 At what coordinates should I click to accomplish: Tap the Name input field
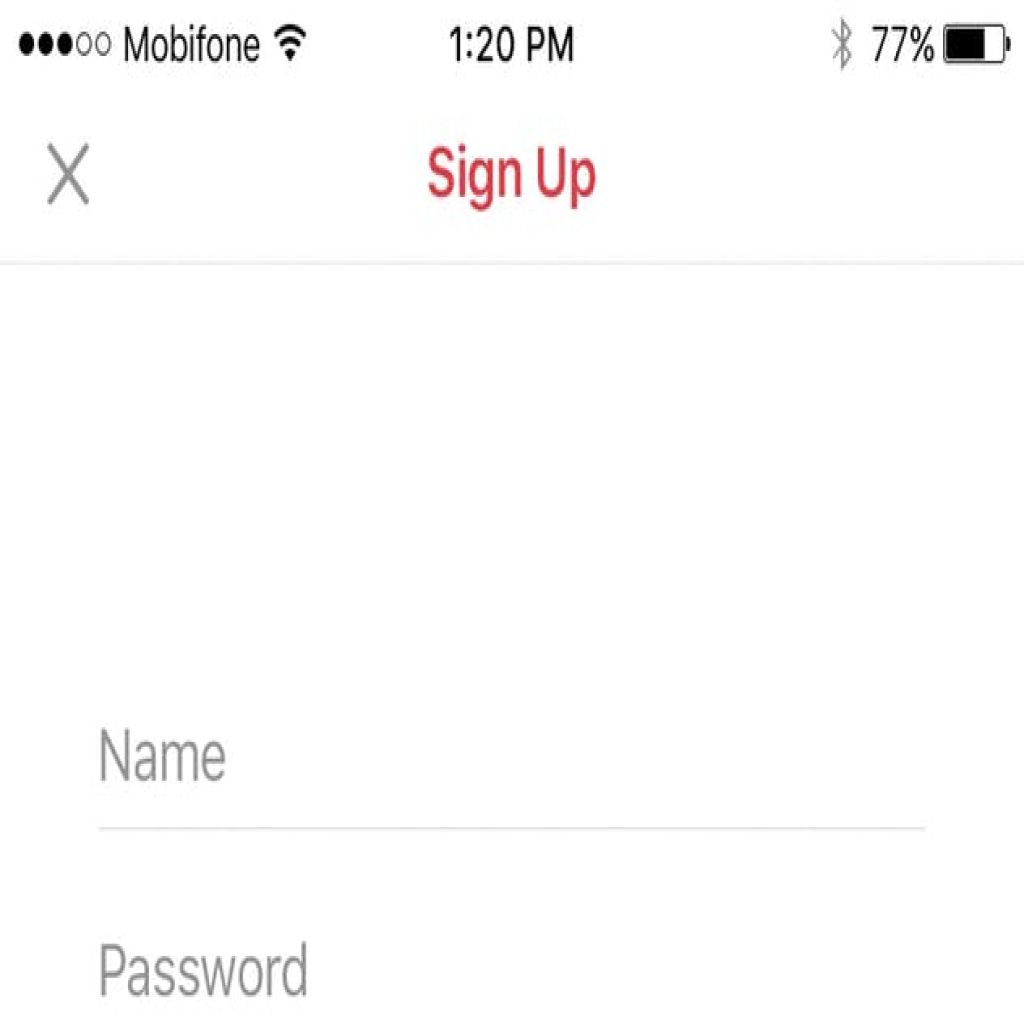510,758
